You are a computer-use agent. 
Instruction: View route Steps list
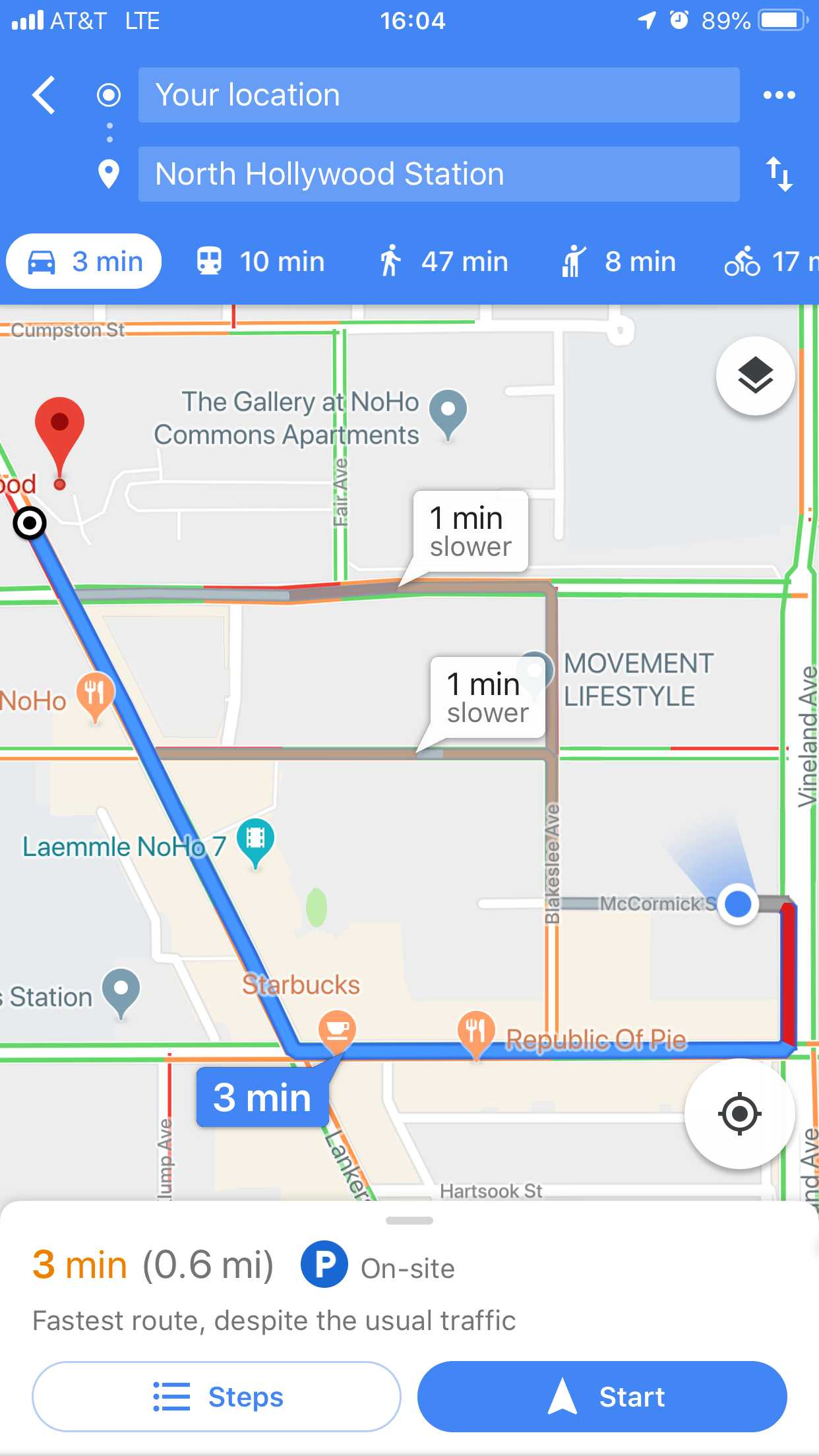point(216,1397)
